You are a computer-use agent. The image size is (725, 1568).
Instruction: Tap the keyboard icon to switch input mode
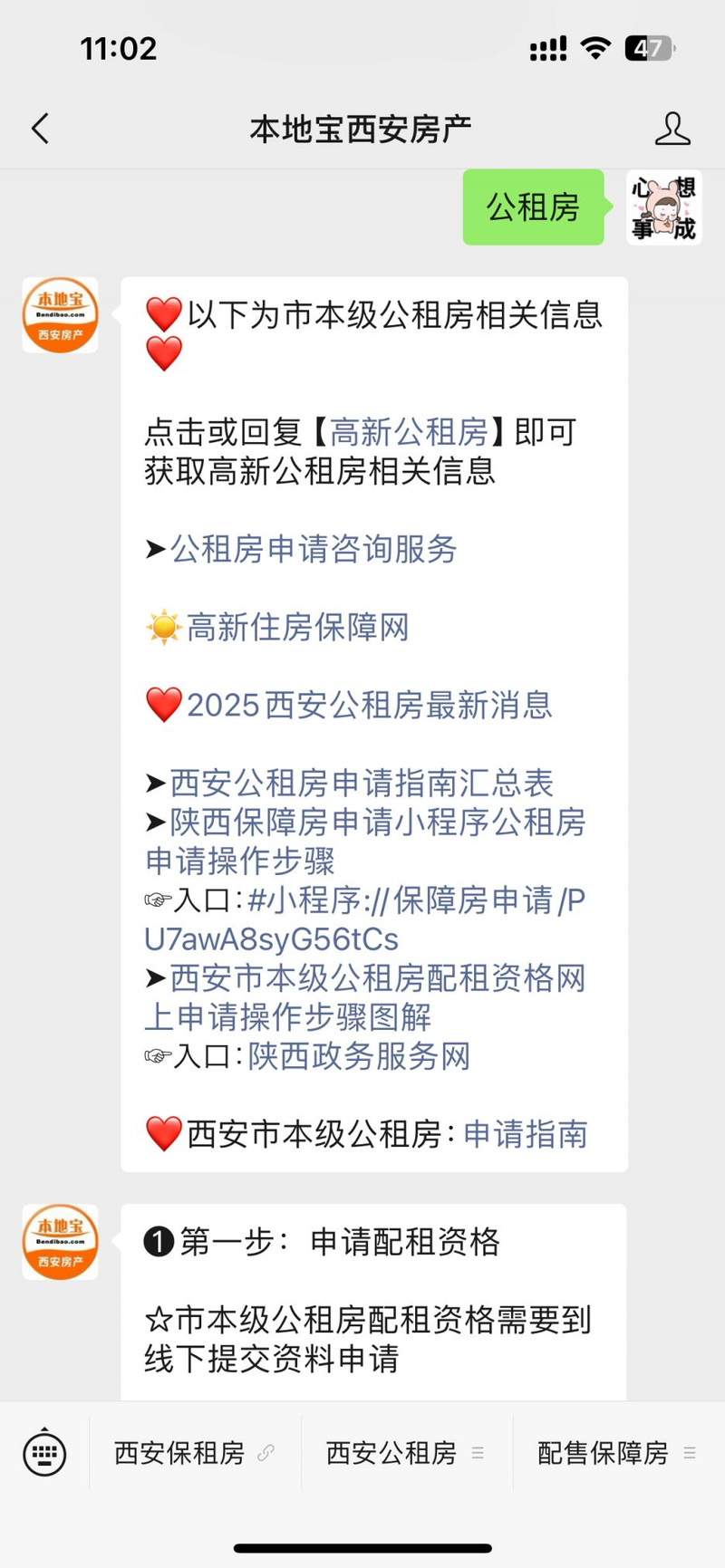tap(43, 1453)
